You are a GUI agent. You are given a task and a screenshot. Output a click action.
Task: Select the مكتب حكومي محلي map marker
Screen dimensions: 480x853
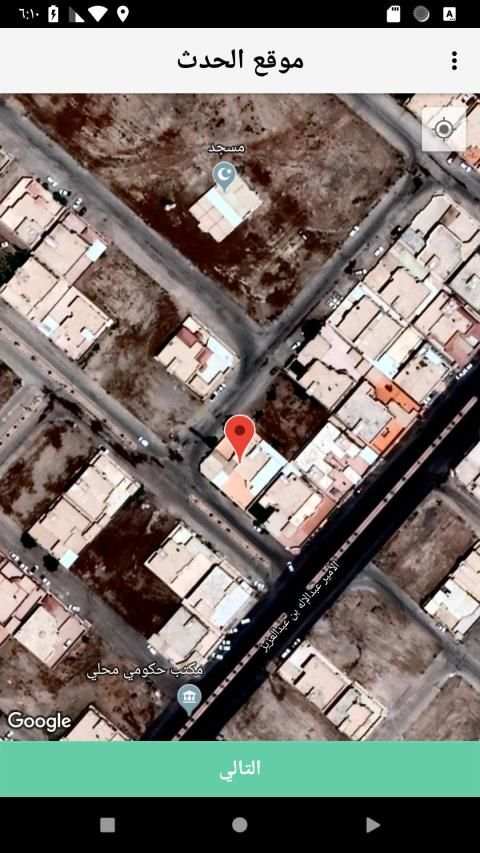tap(189, 700)
